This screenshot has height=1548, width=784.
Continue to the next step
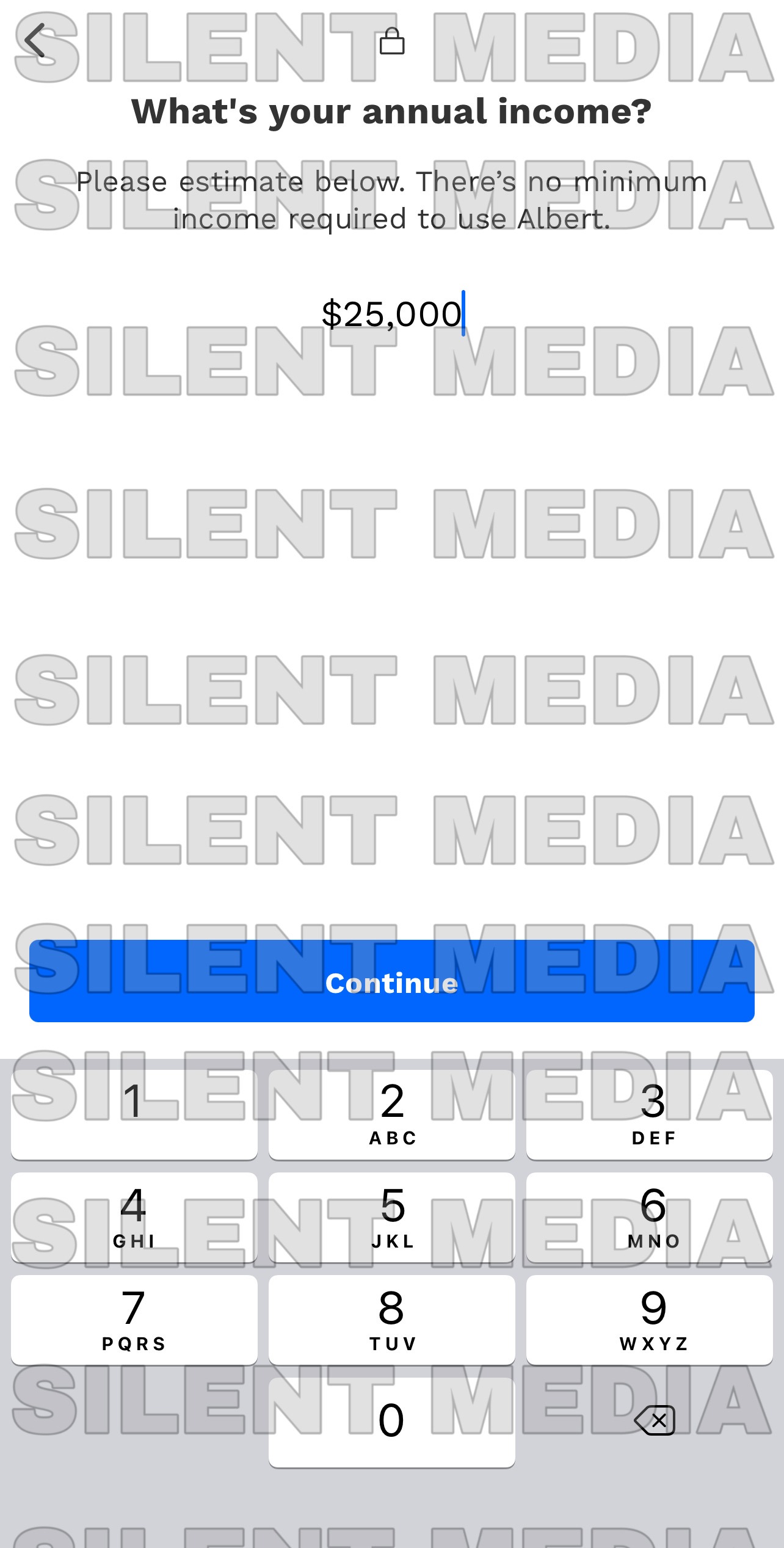(x=392, y=981)
